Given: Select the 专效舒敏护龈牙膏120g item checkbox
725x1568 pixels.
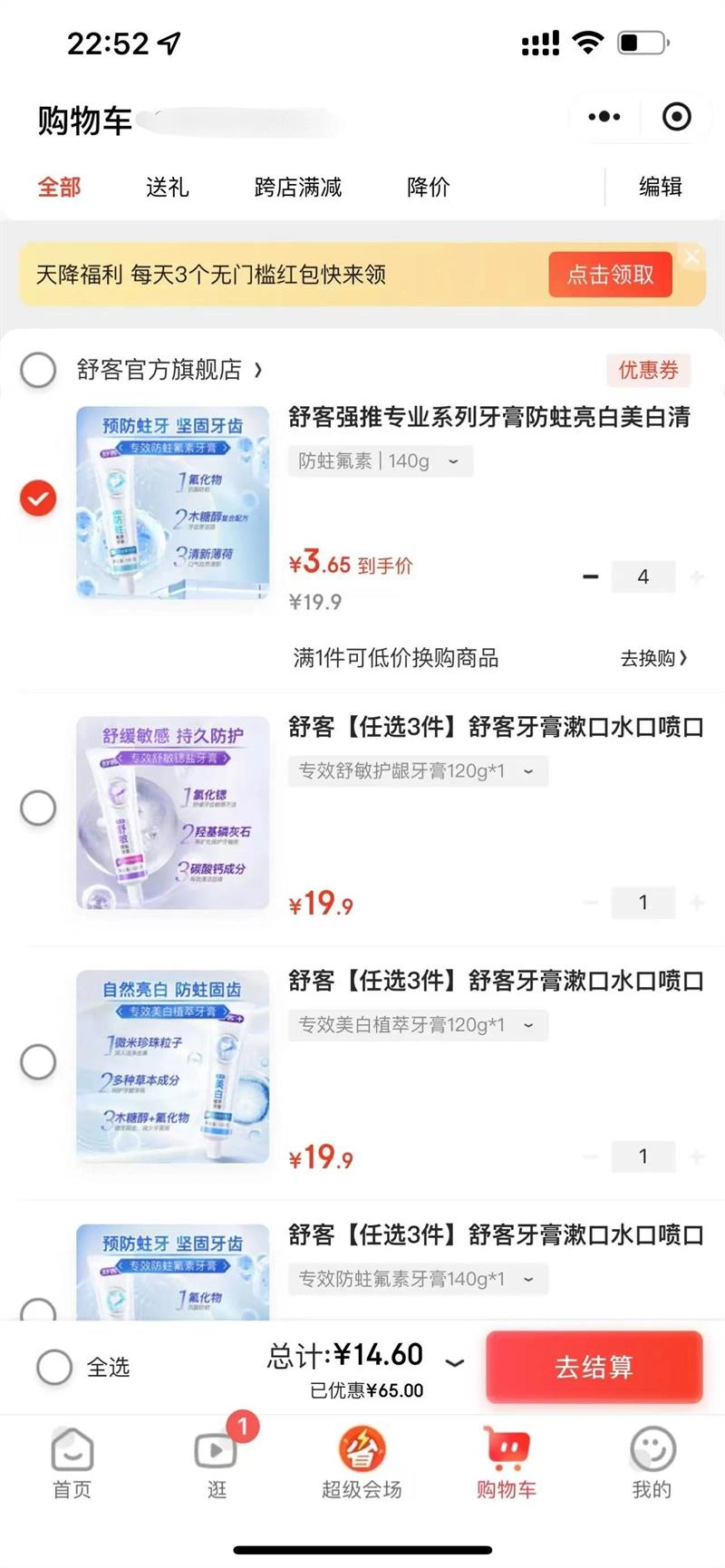Looking at the screenshot, I should (x=38, y=808).
